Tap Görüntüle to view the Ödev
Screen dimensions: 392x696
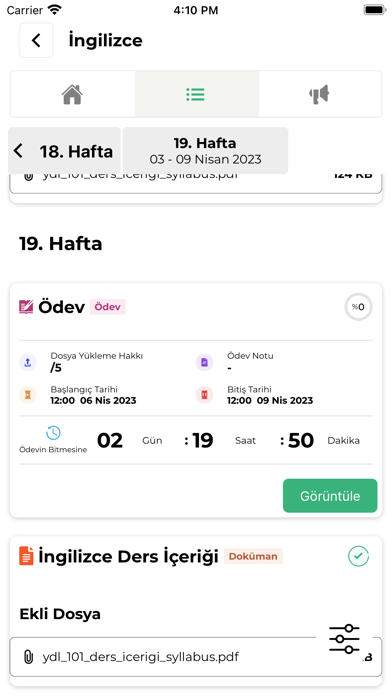(330, 496)
